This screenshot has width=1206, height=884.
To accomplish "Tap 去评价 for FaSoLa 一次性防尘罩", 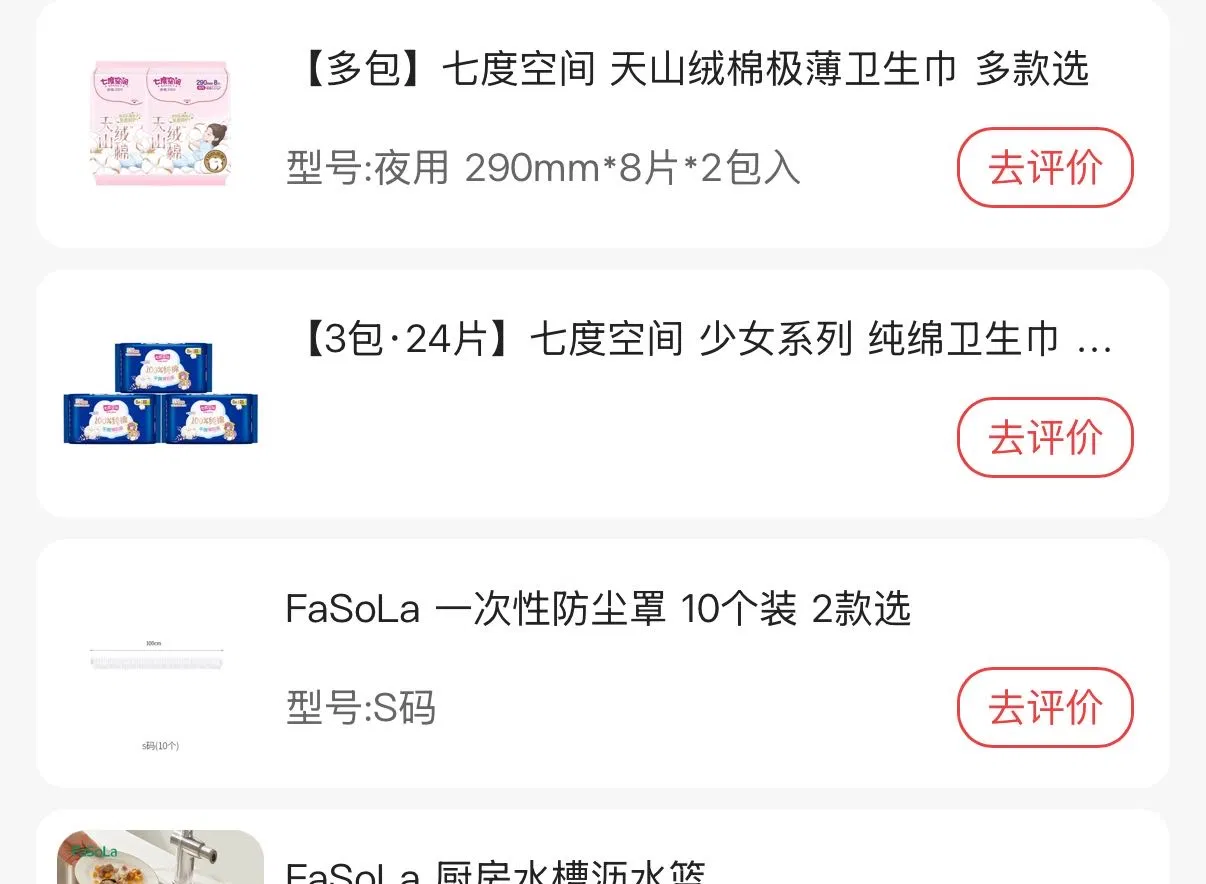I will coord(1045,708).
